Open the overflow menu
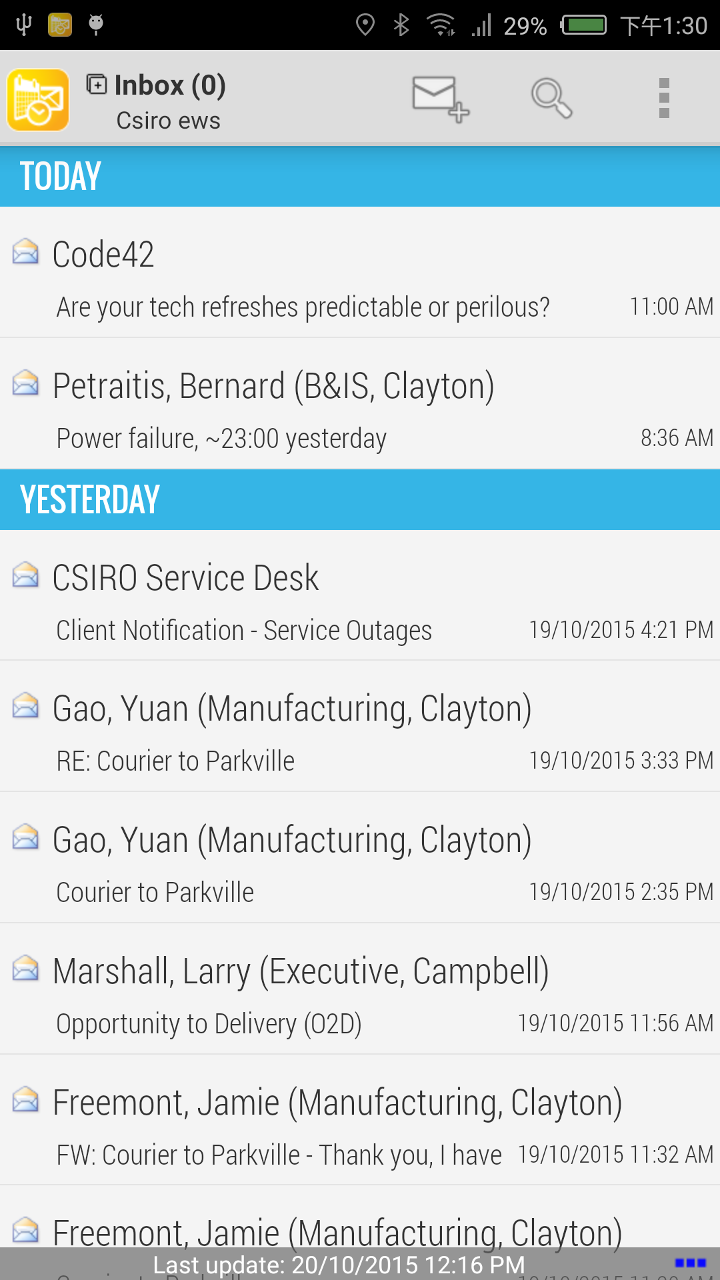Viewport: 720px width, 1280px height. click(663, 98)
